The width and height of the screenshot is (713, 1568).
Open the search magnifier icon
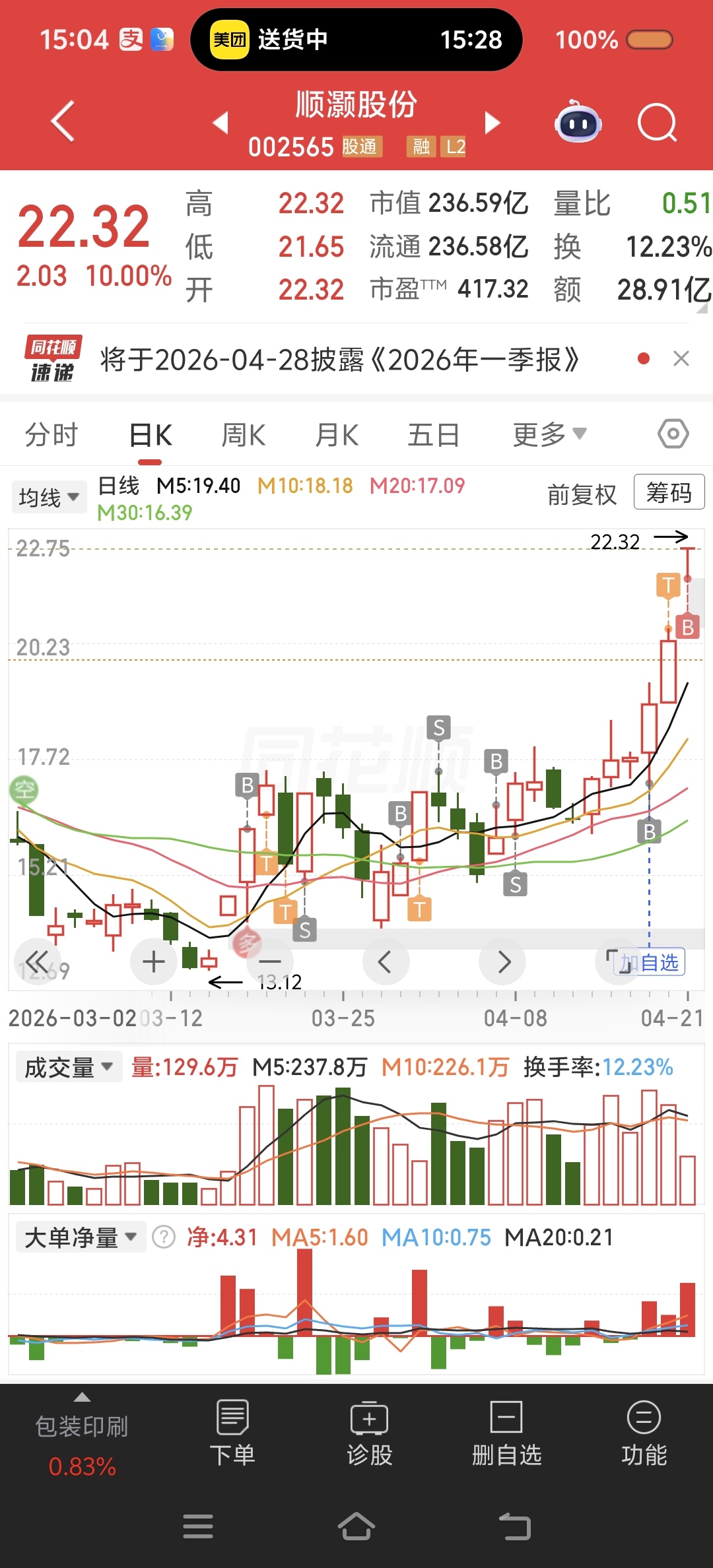[x=657, y=123]
